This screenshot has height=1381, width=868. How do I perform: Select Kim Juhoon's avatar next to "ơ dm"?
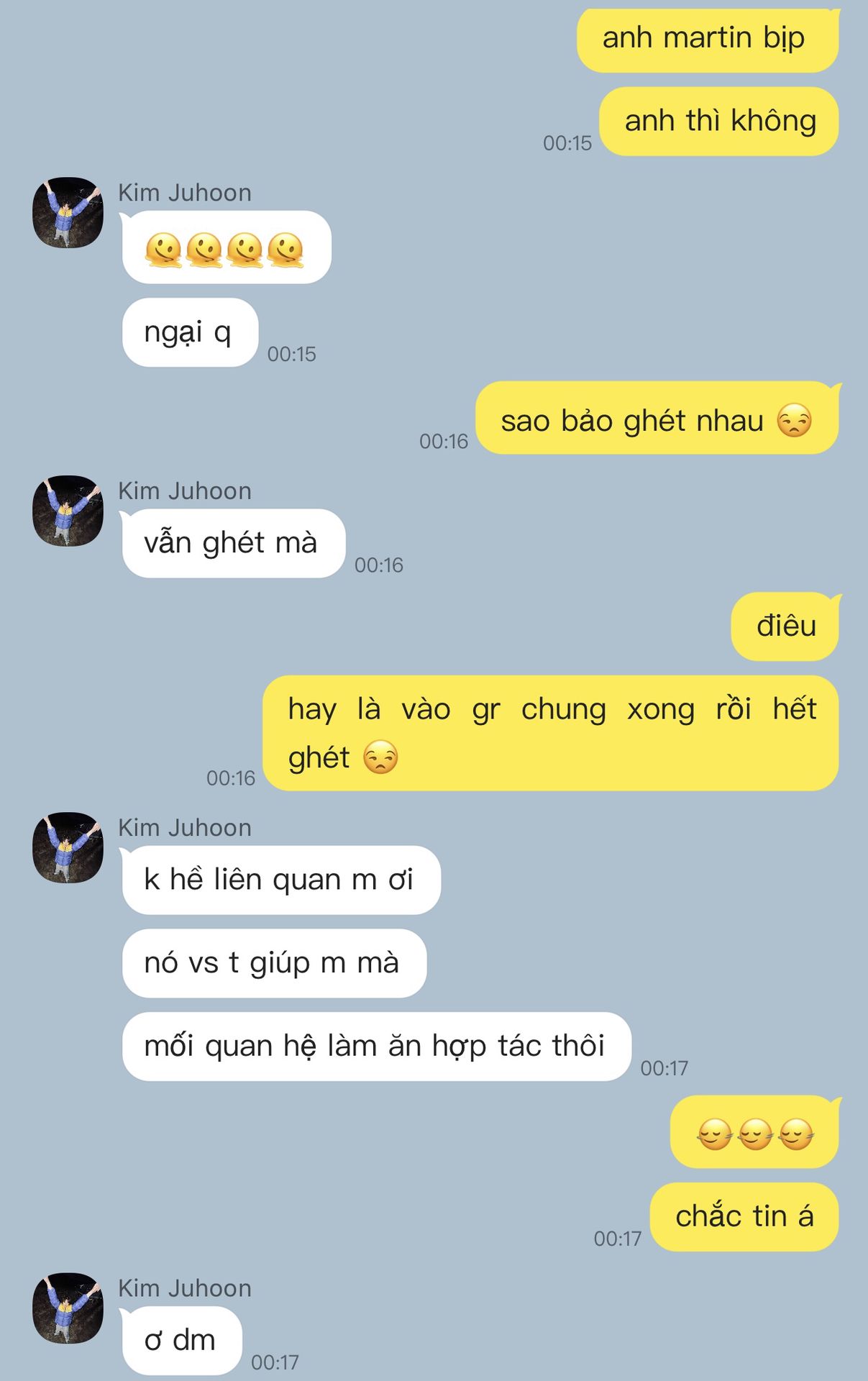click(x=68, y=1308)
